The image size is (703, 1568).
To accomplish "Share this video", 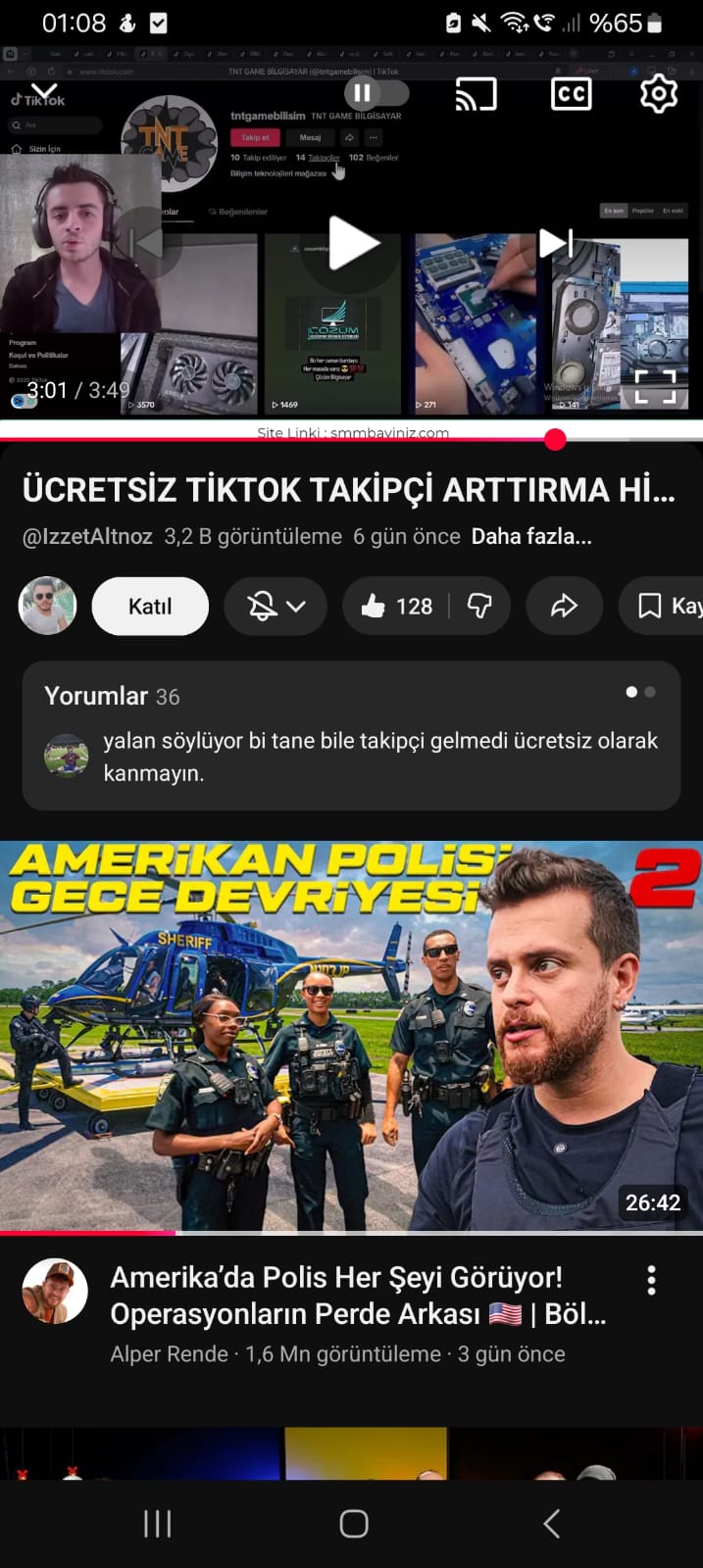I will click(x=564, y=607).
